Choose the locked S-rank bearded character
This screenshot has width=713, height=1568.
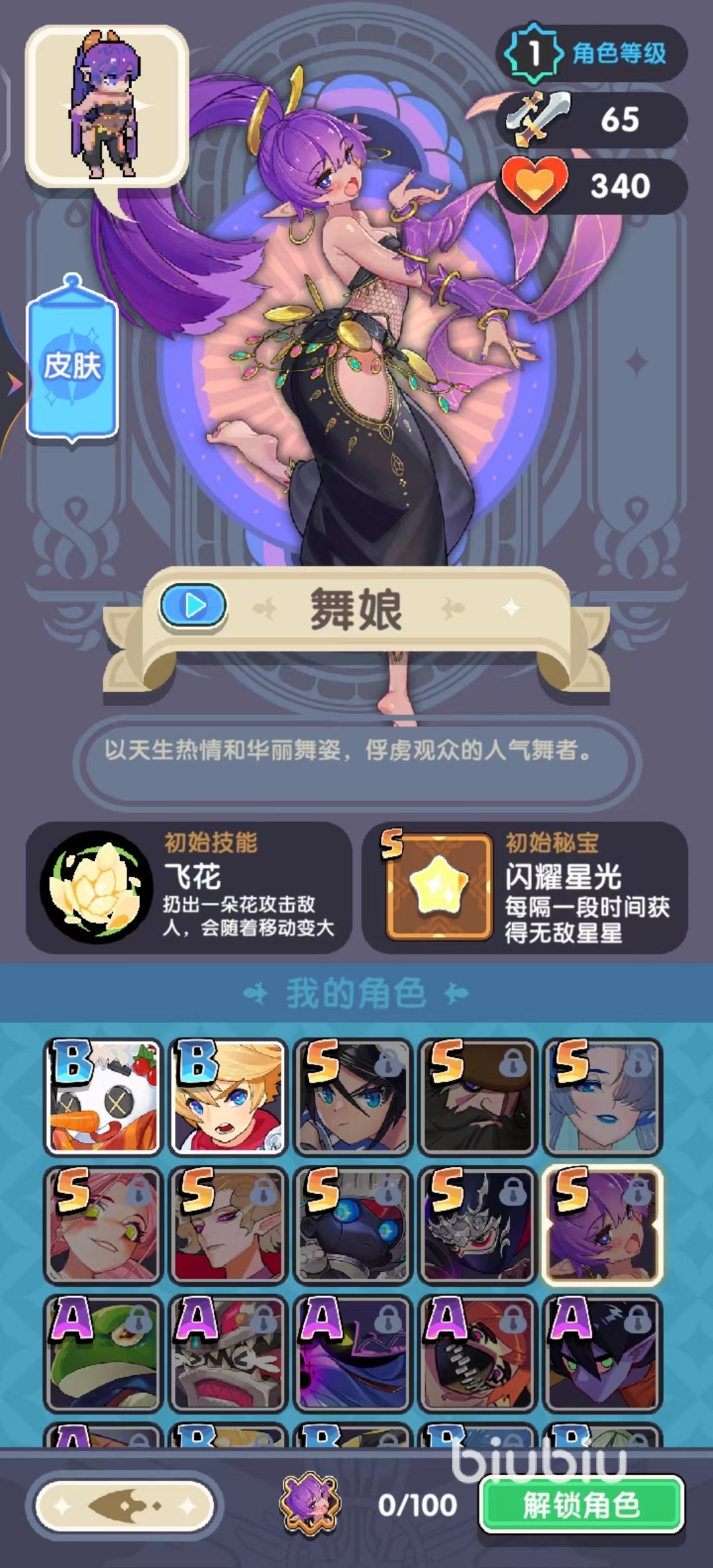(x=478, y=1097)
